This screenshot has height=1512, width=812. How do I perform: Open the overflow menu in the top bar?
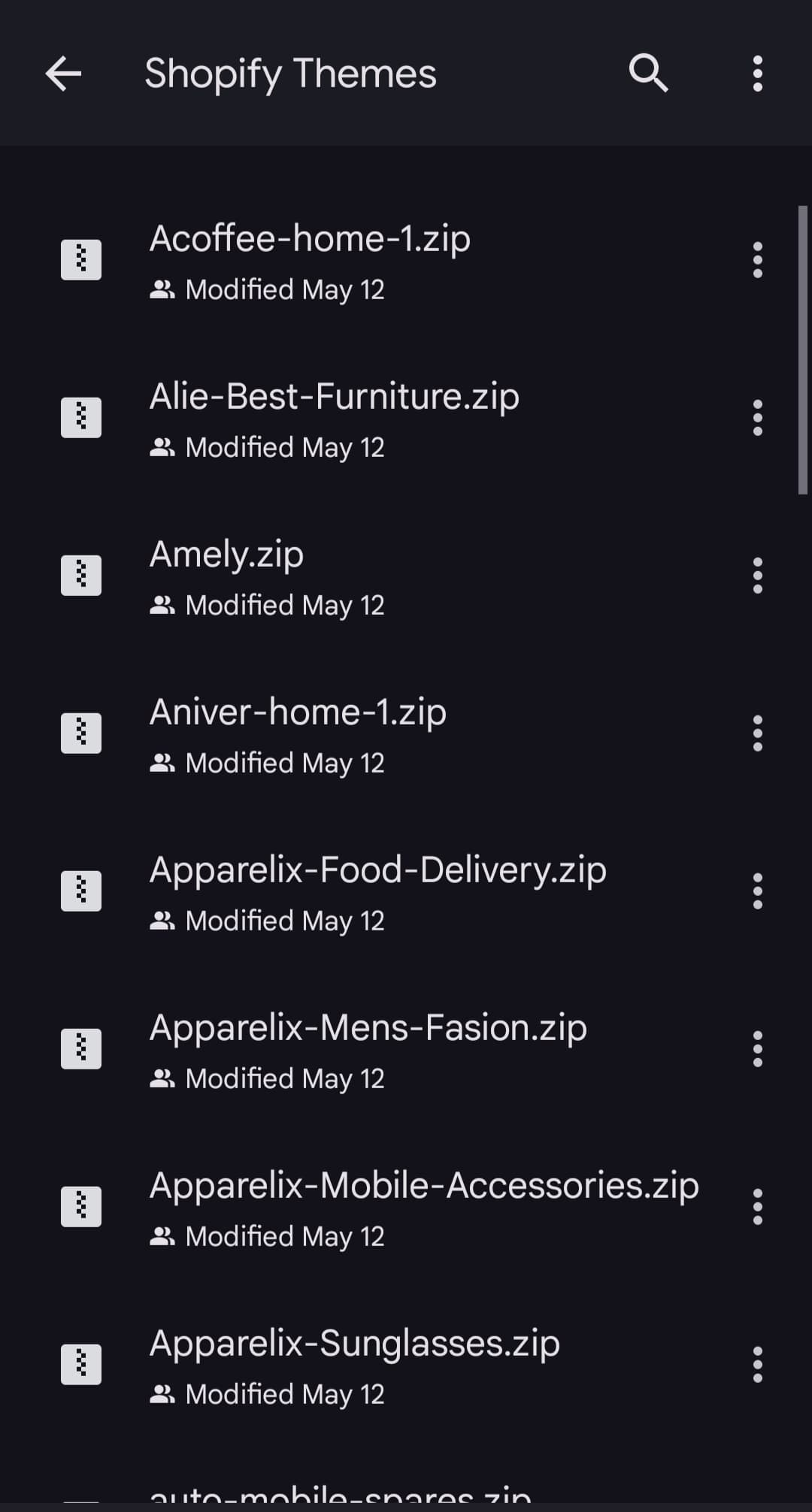point(756,73)
